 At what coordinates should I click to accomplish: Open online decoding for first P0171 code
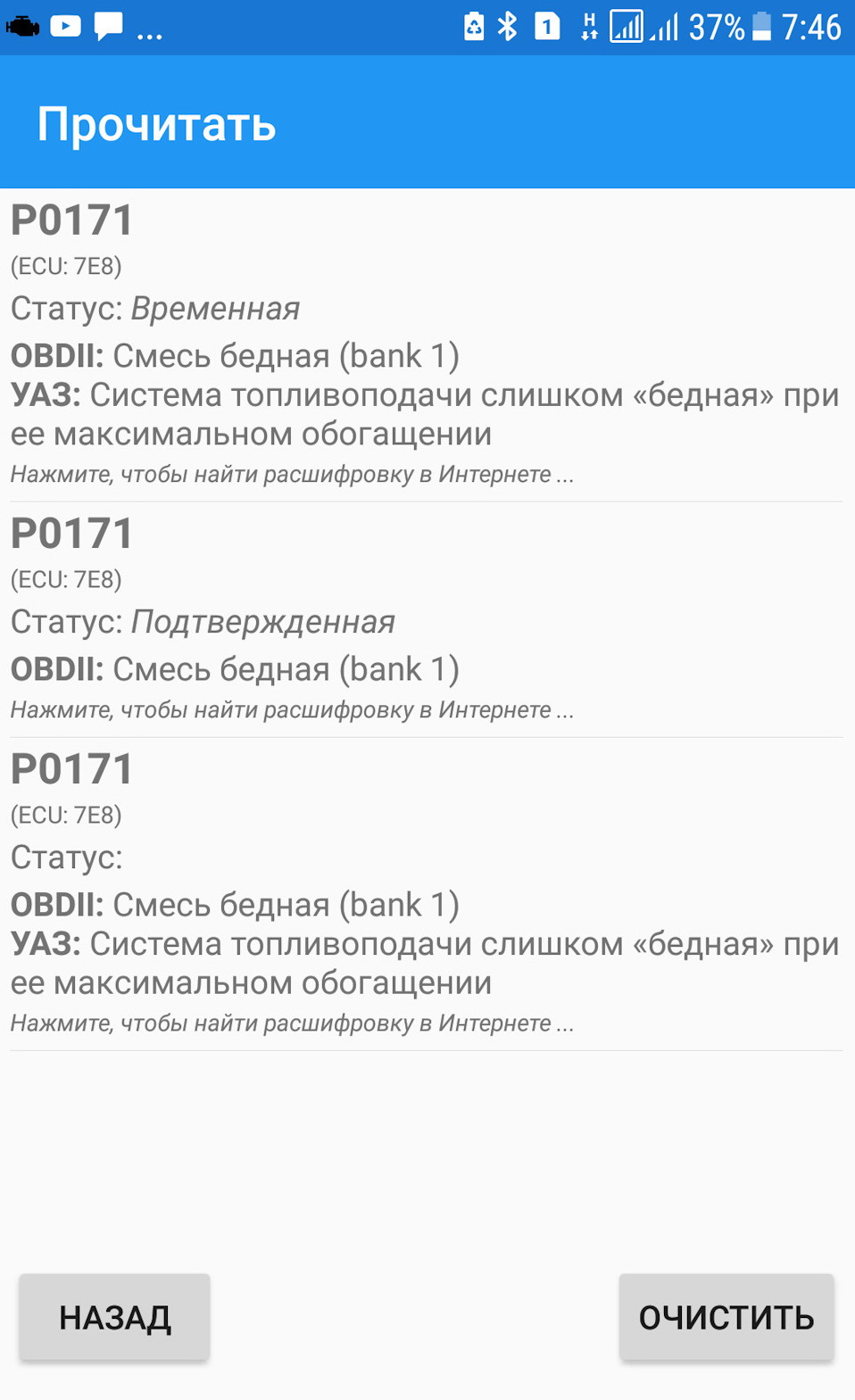[293, 474]
